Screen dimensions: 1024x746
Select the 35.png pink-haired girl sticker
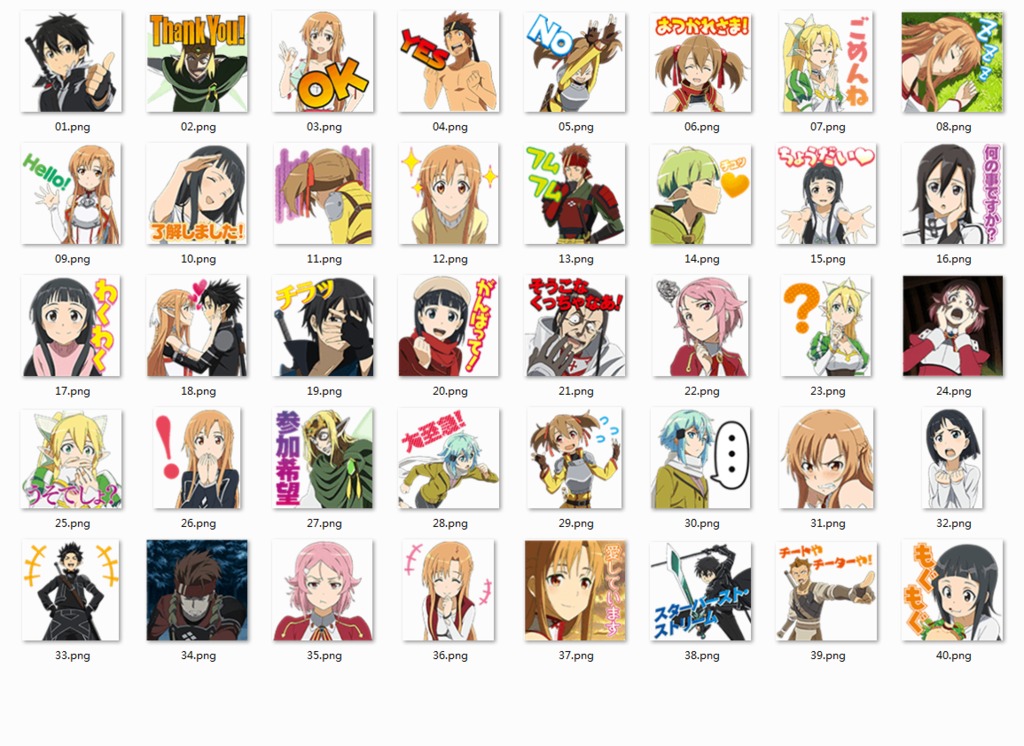pyautogui.click(x=324, y=590)
